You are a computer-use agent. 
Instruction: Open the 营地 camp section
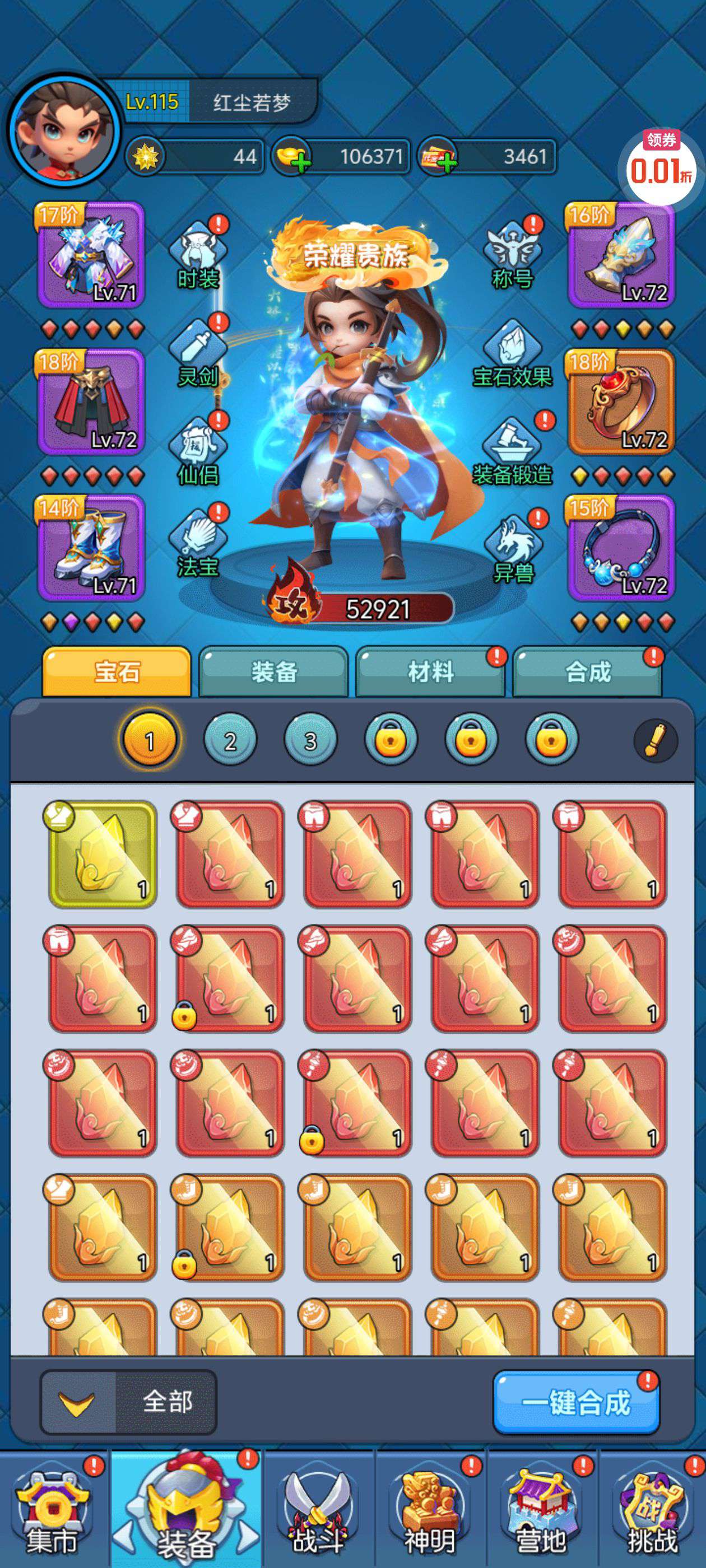click(541, 1510)
